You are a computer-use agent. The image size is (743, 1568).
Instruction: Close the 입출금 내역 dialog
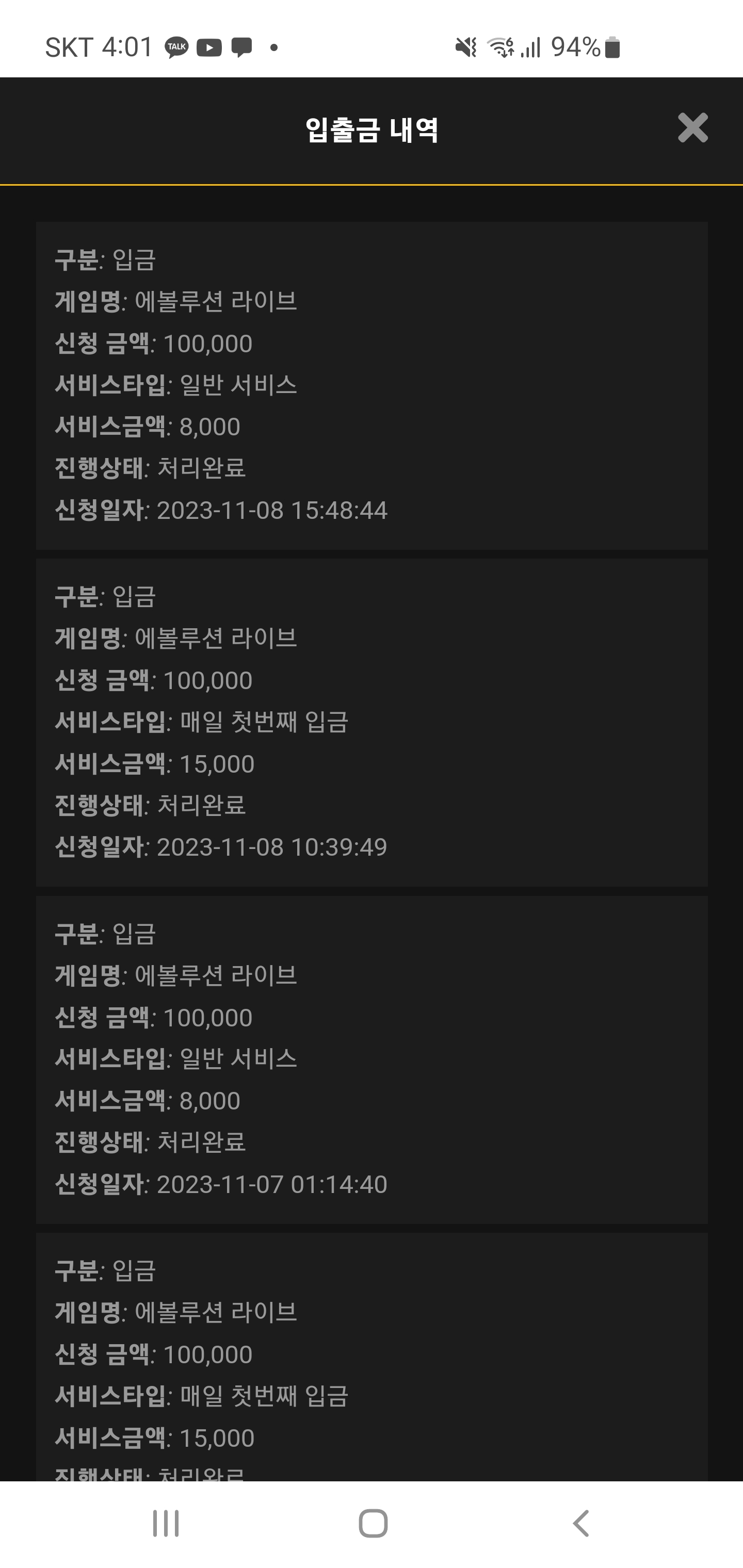pos(692,128)
